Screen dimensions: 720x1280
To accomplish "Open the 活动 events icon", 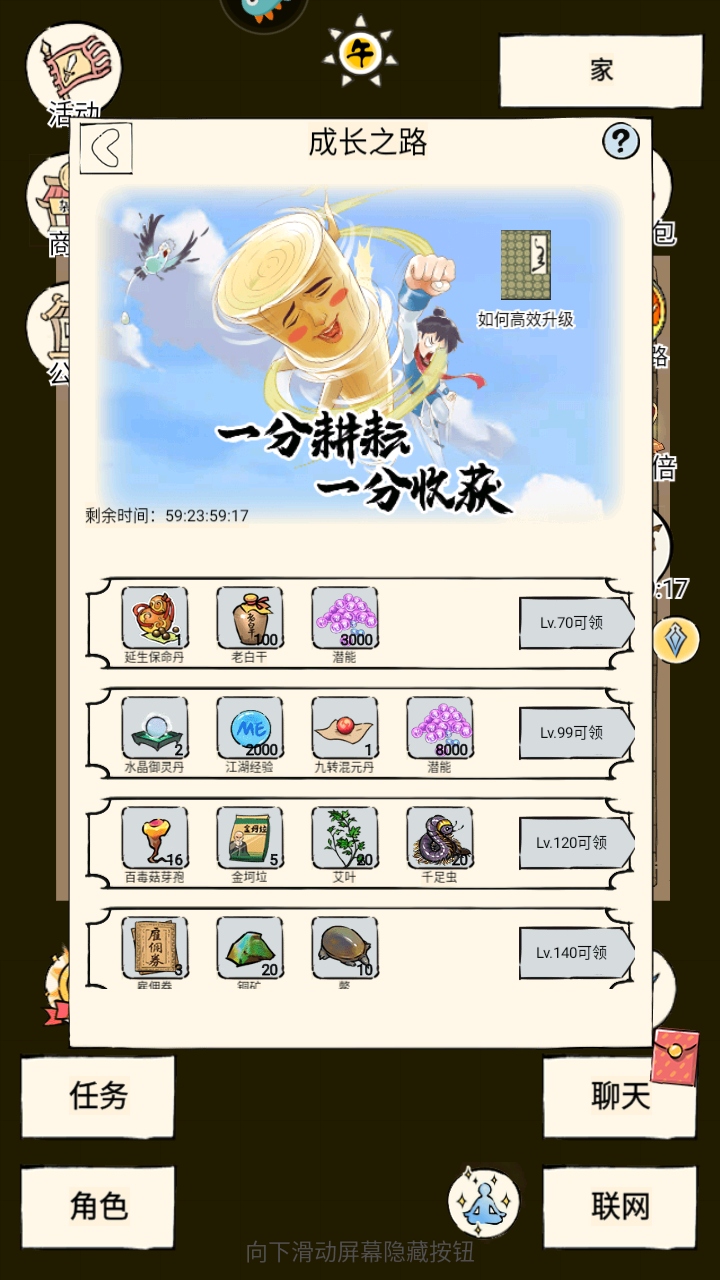I will [x=73, y=70].
